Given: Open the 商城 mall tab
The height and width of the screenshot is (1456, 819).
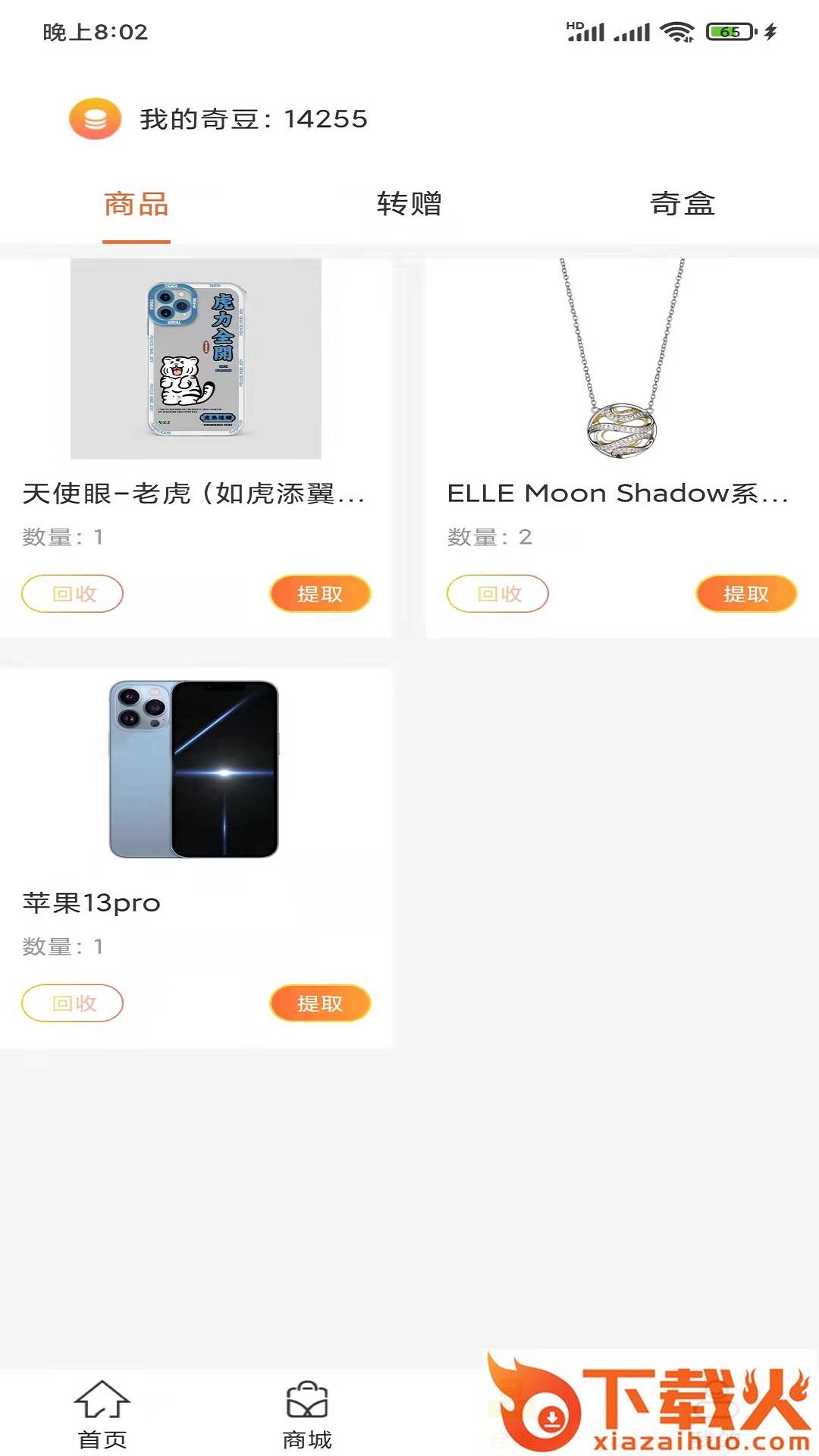Looking at the screenshot, I should tap(307, 1415).
